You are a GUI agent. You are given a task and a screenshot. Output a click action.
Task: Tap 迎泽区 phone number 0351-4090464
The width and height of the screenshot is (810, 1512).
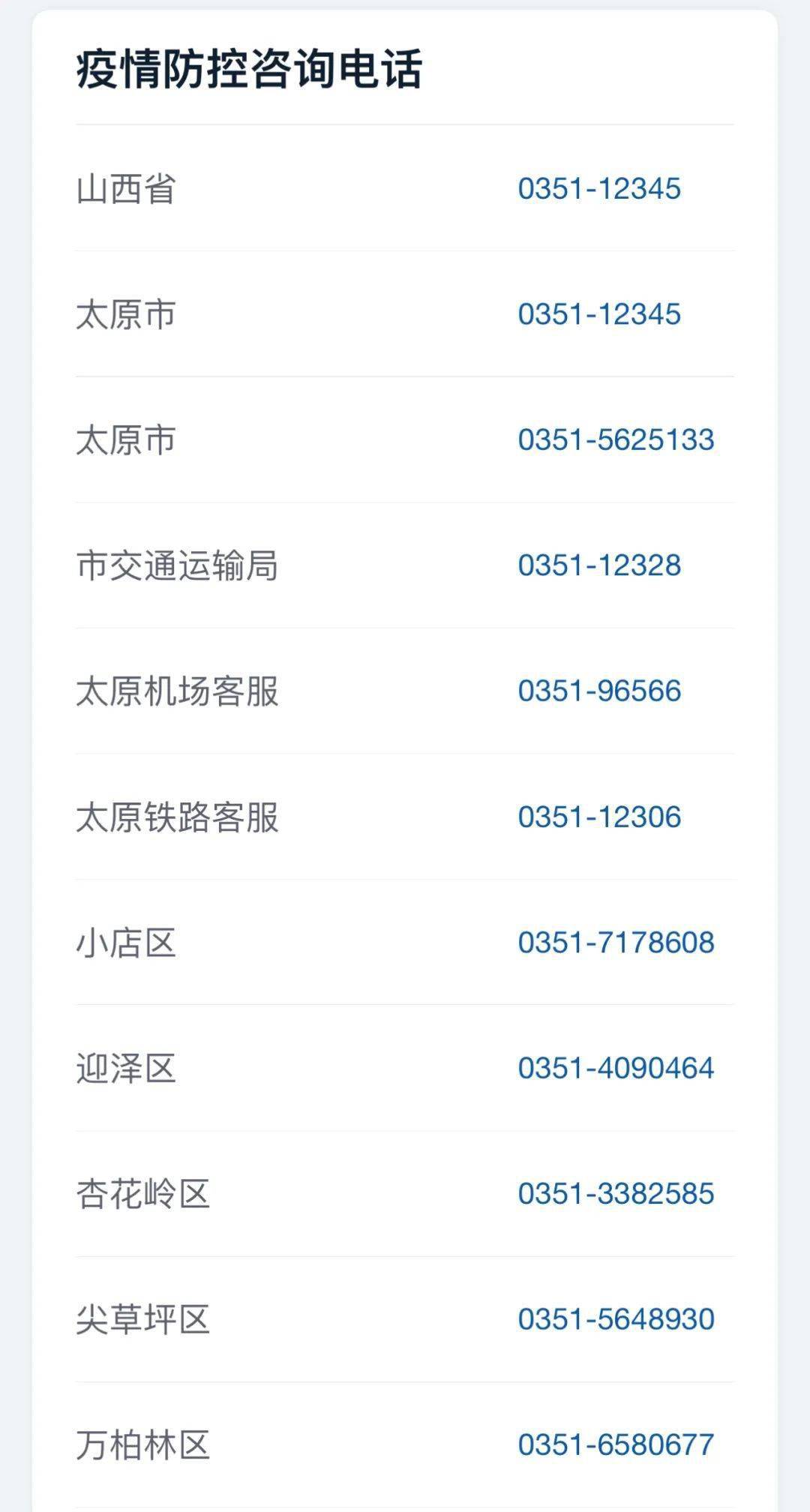[616, 1068]
